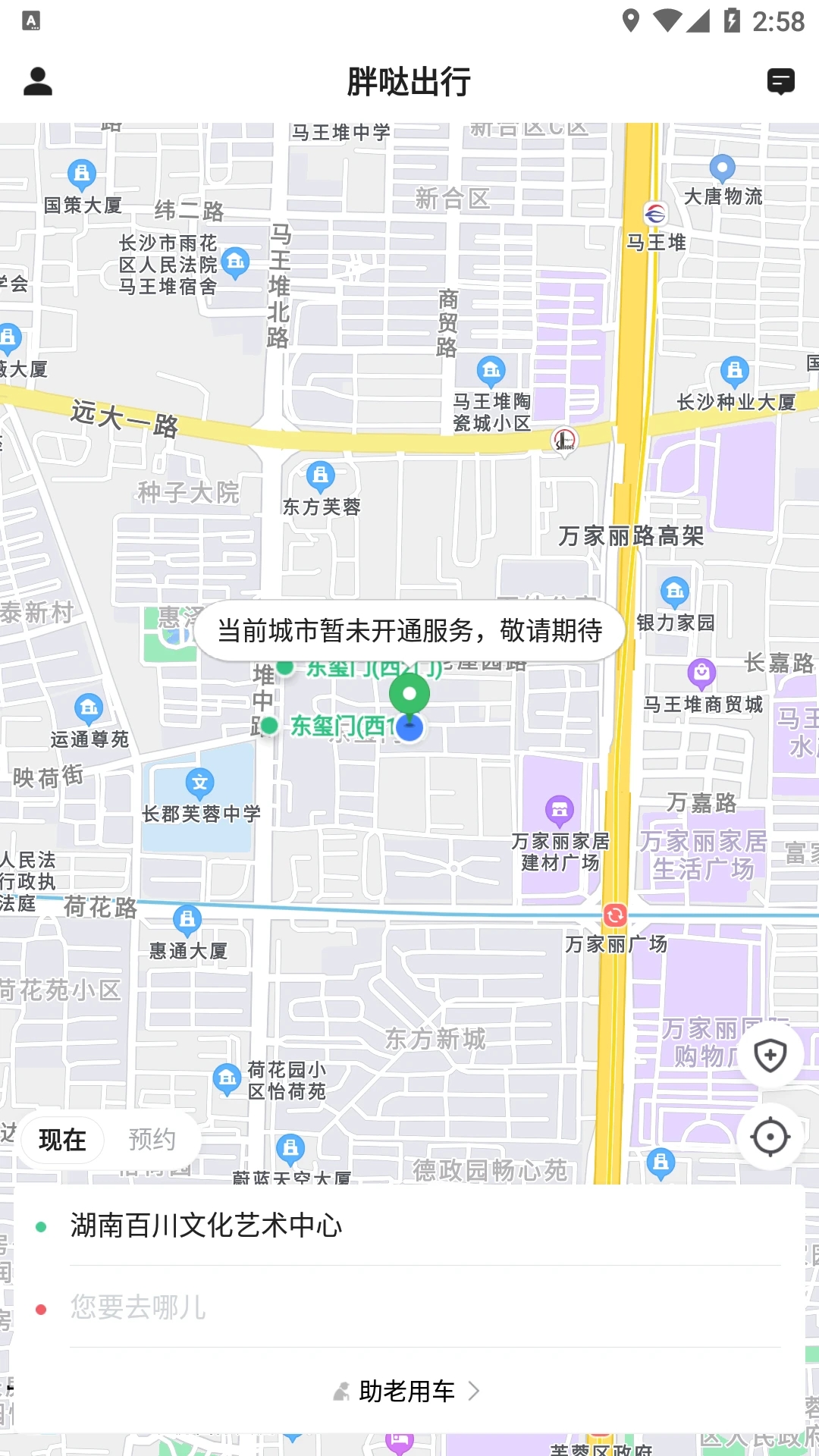
Task: Open the safety shield button
Action: [770, 1055]
